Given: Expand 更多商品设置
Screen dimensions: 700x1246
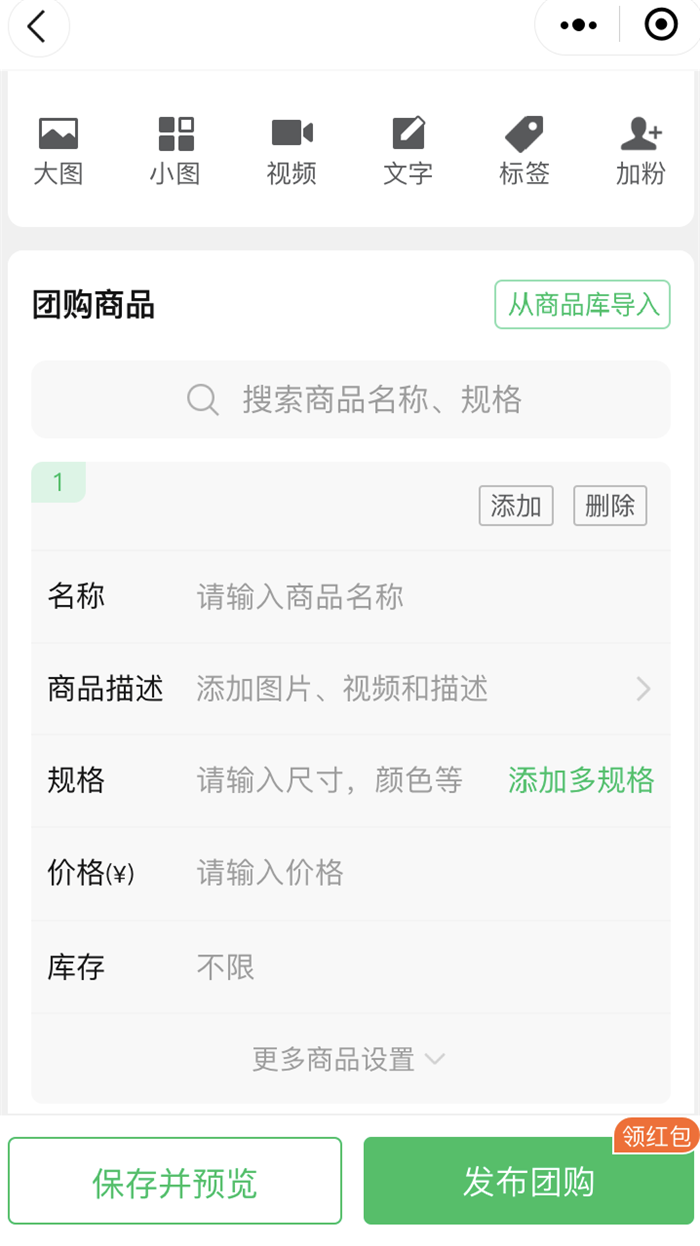Looking at the screenshot, I should pos(348,1059).
